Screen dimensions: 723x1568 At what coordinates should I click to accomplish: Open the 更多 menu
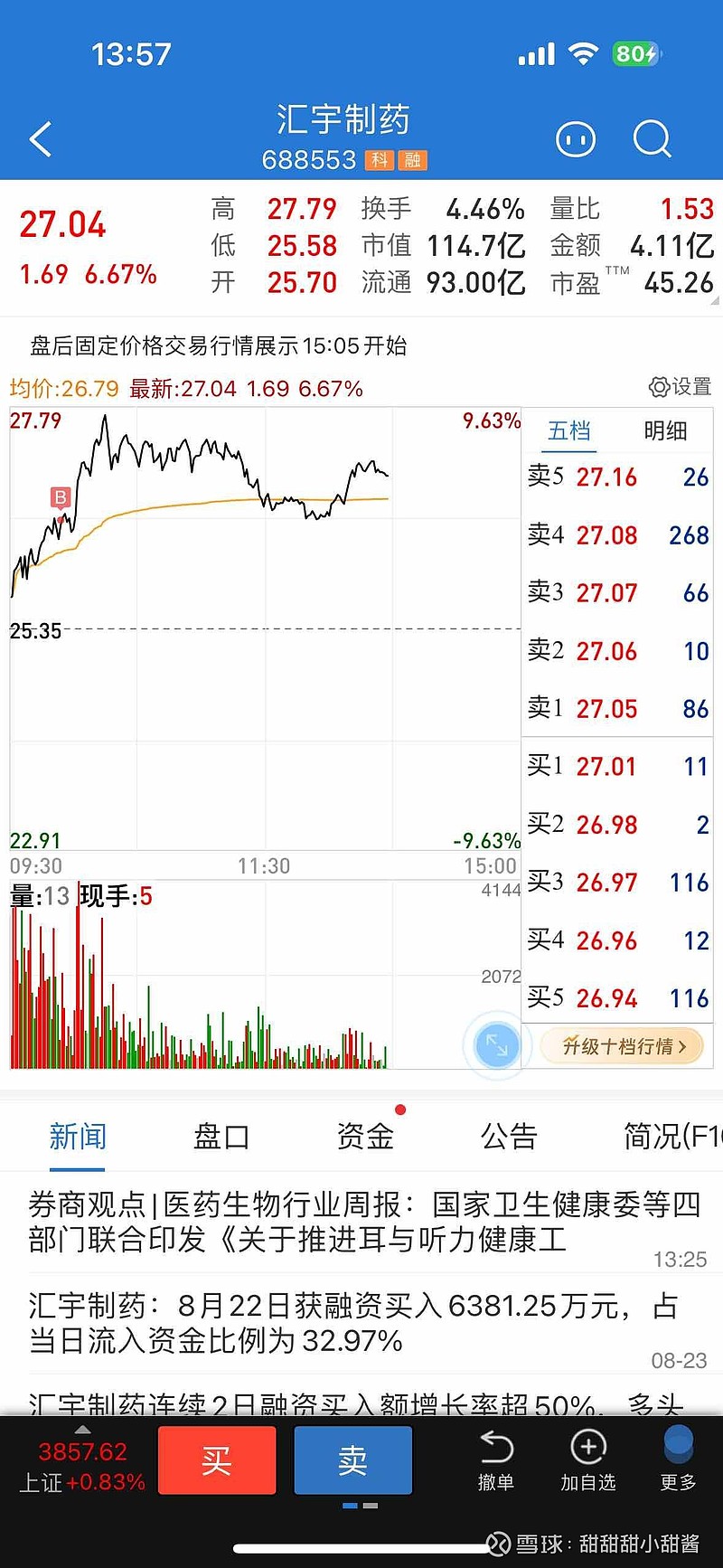click(679, 1460)
